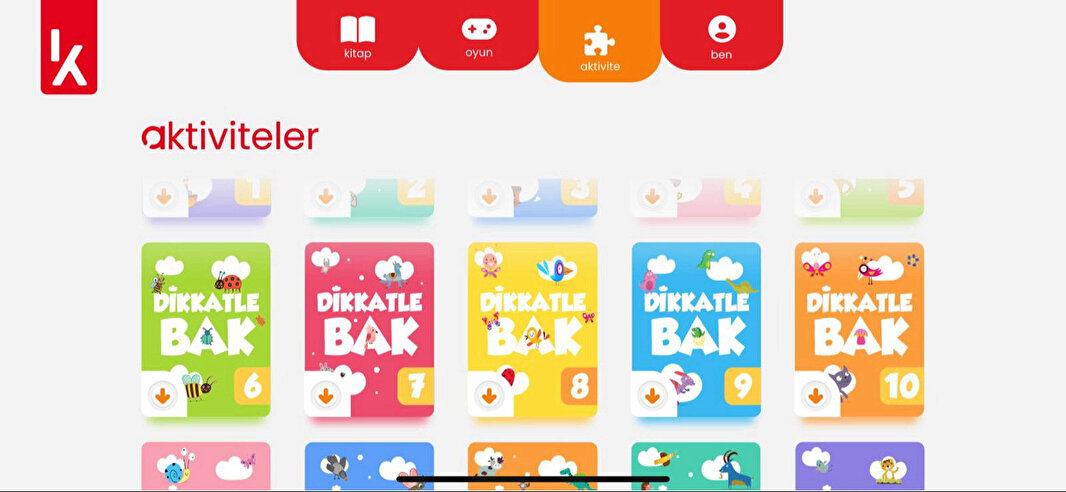Open Dikkatle Bak activity 7
This screenshot has height=492, width=1066.
[369, 315]
